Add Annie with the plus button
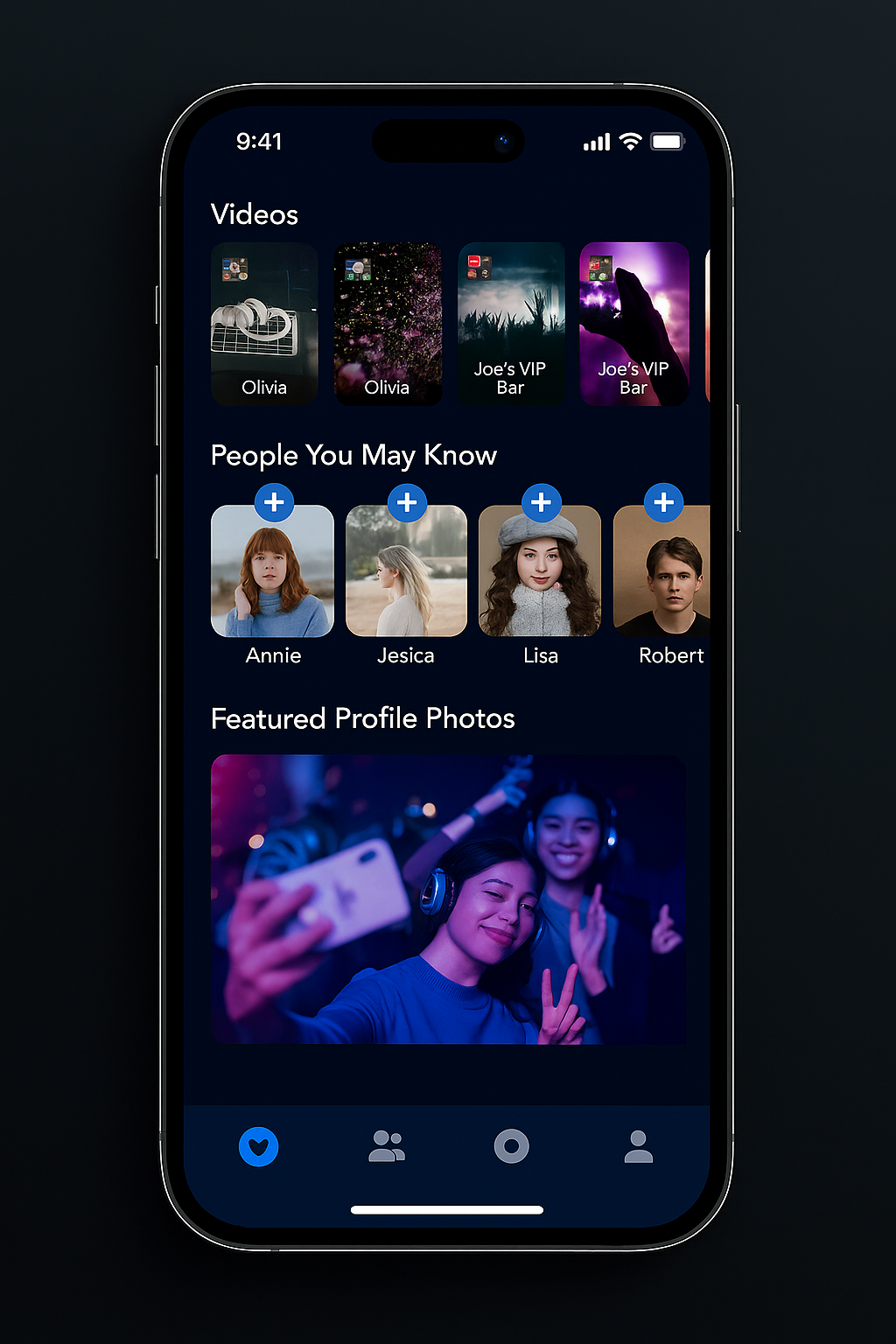 click(x=274, y=502)
